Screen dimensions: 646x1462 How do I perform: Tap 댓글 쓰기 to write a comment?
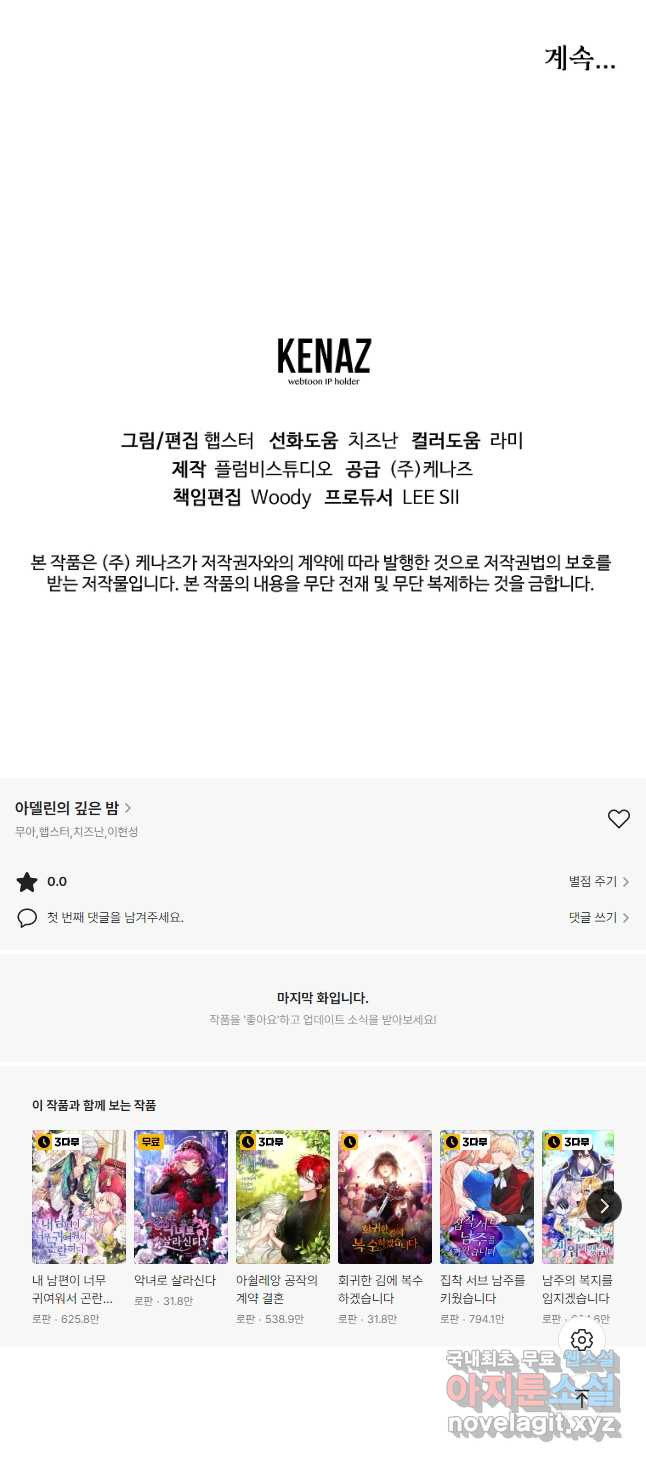pos(599,917)
